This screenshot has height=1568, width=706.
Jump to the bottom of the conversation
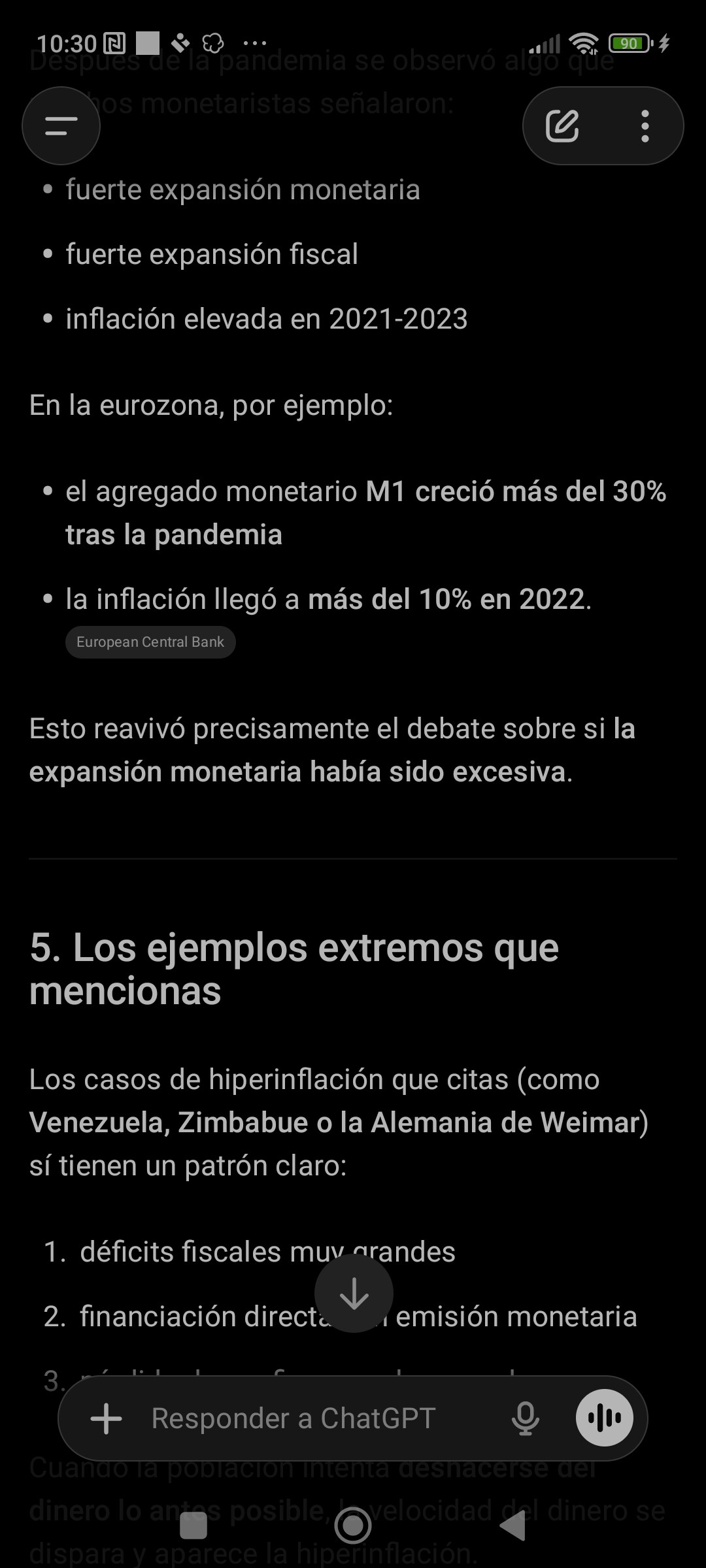pyautogui.click(x=354, y=1293)
